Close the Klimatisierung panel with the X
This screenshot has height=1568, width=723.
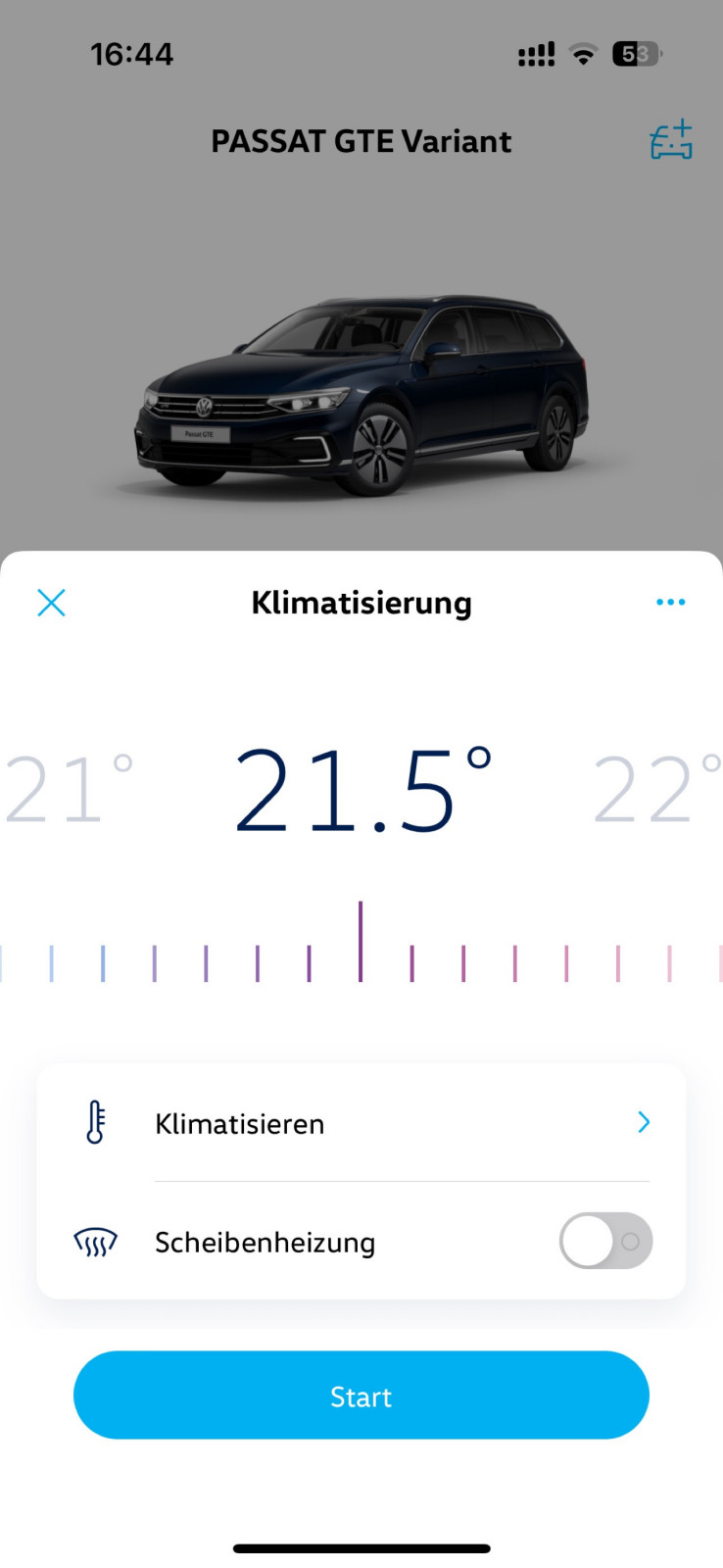51,602
